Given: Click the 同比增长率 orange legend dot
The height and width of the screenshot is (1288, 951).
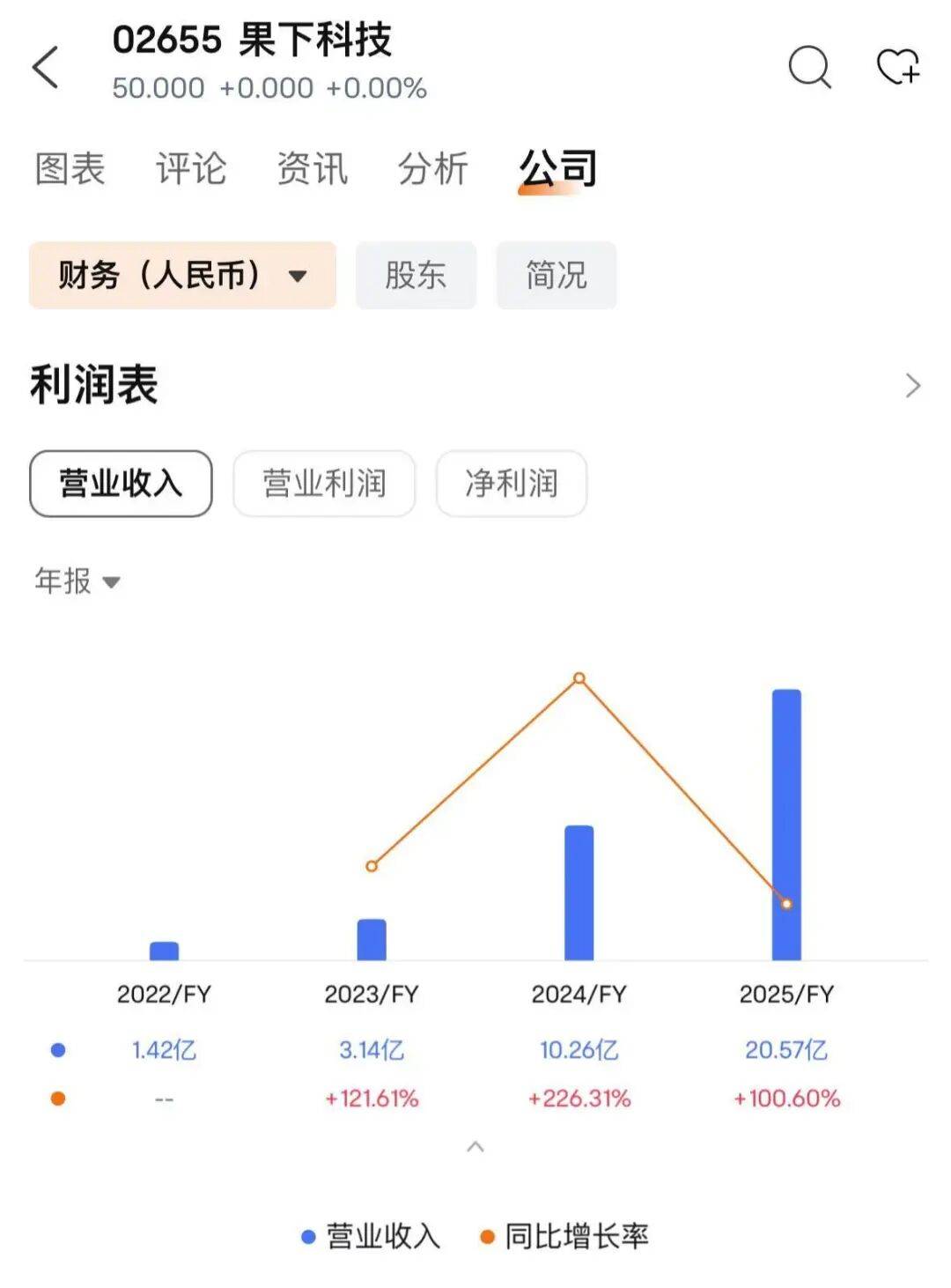Looking at the screenshot, I should click(x=487, y=1236).
